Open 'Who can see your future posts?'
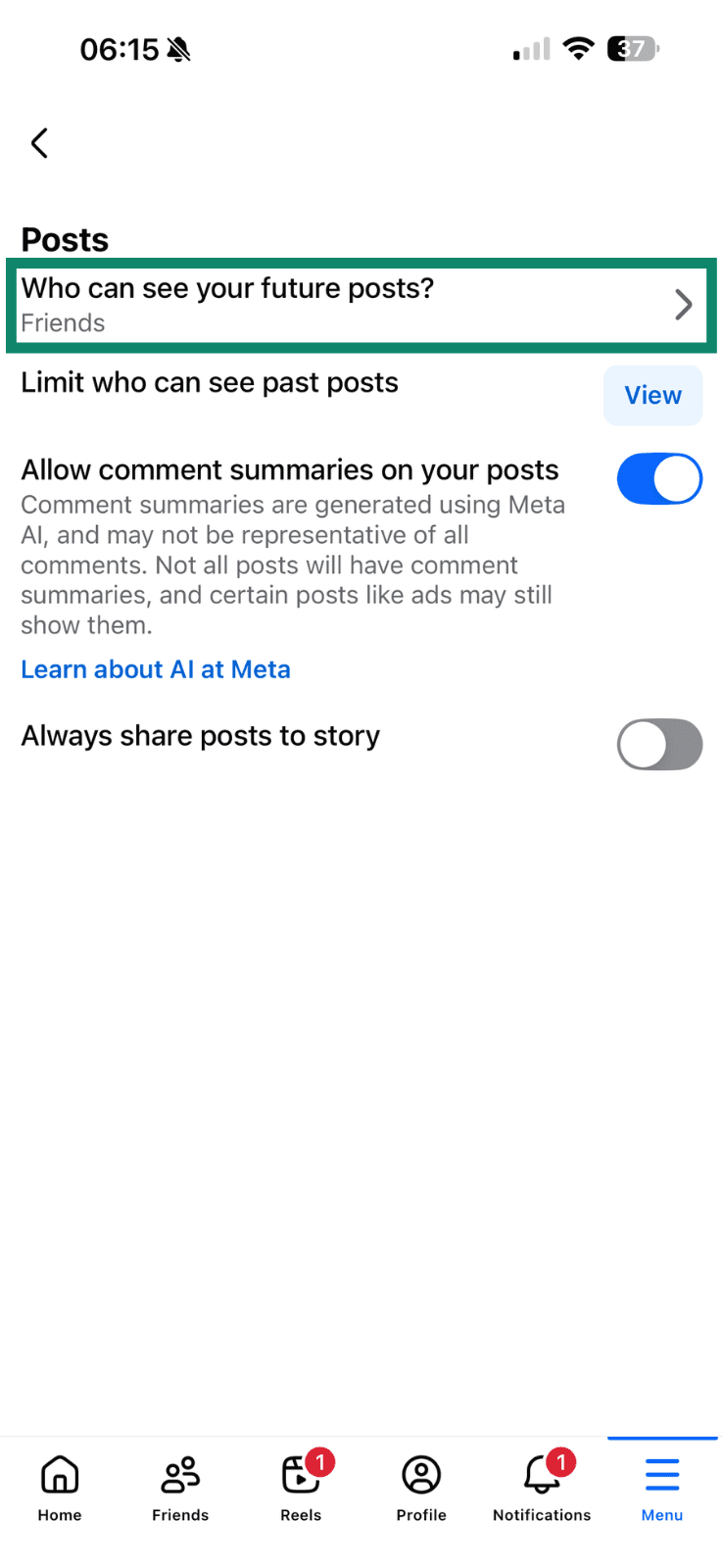723x1568 pixels. click(361, 305)
